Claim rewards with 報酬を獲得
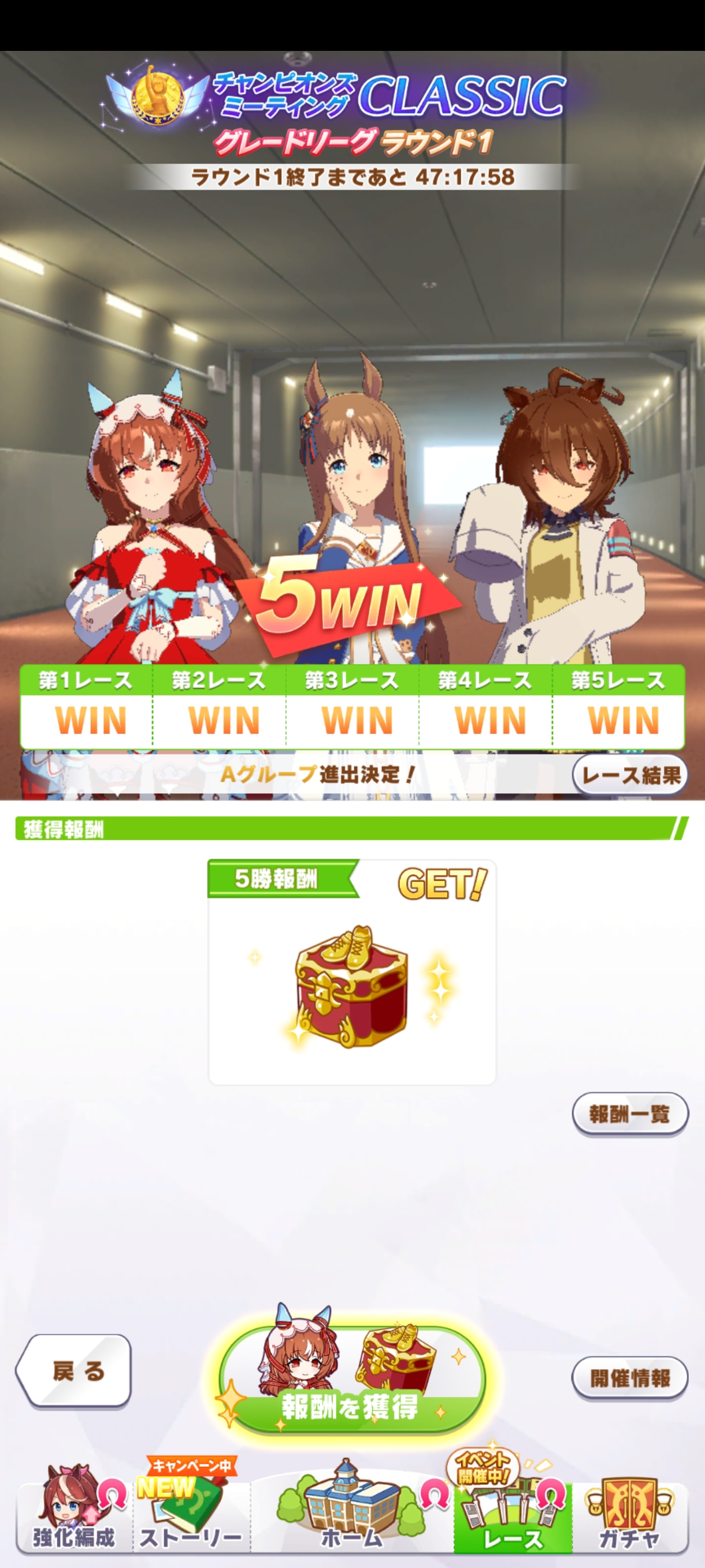Viewport: 705px width, 1568px height. click(x=352, y=1379)
